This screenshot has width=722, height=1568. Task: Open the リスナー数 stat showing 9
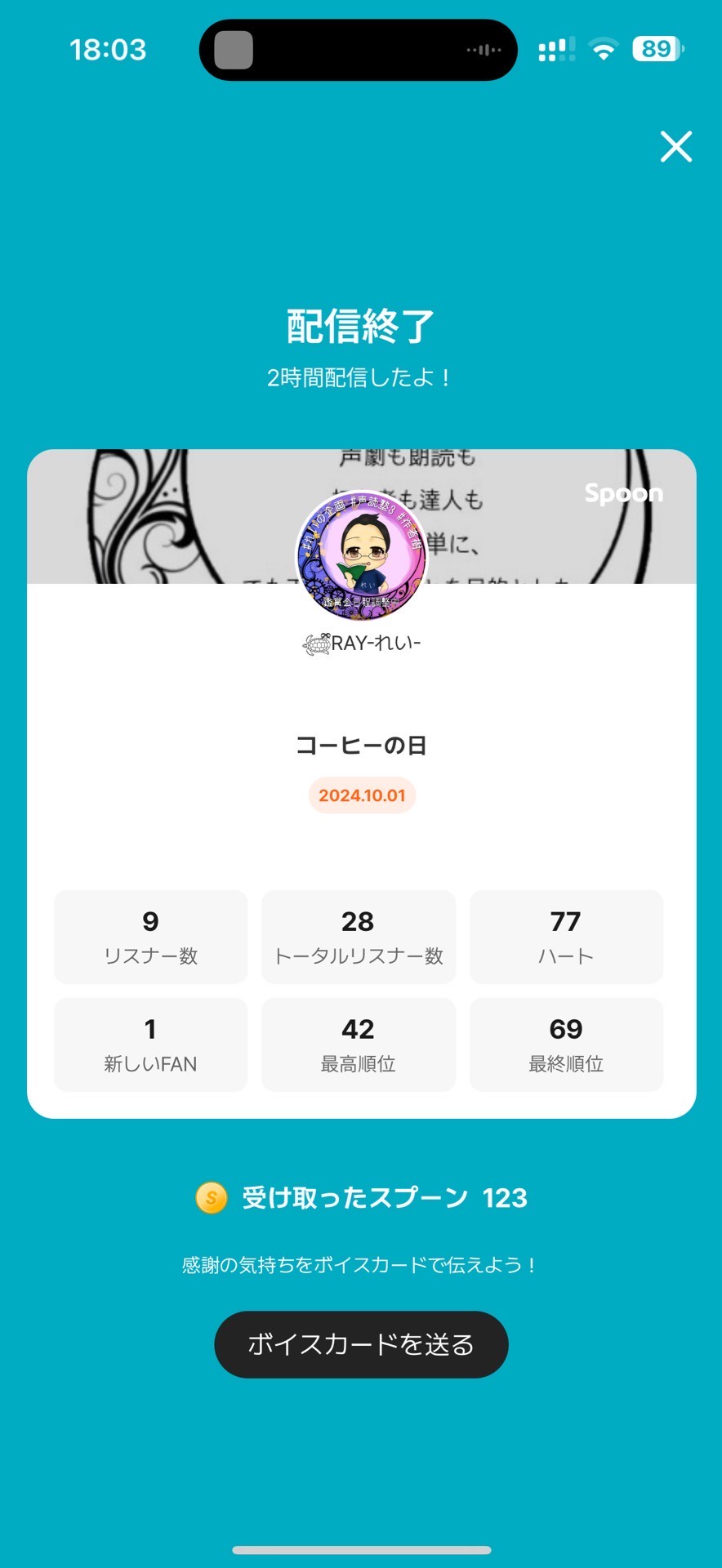(150, 937)
